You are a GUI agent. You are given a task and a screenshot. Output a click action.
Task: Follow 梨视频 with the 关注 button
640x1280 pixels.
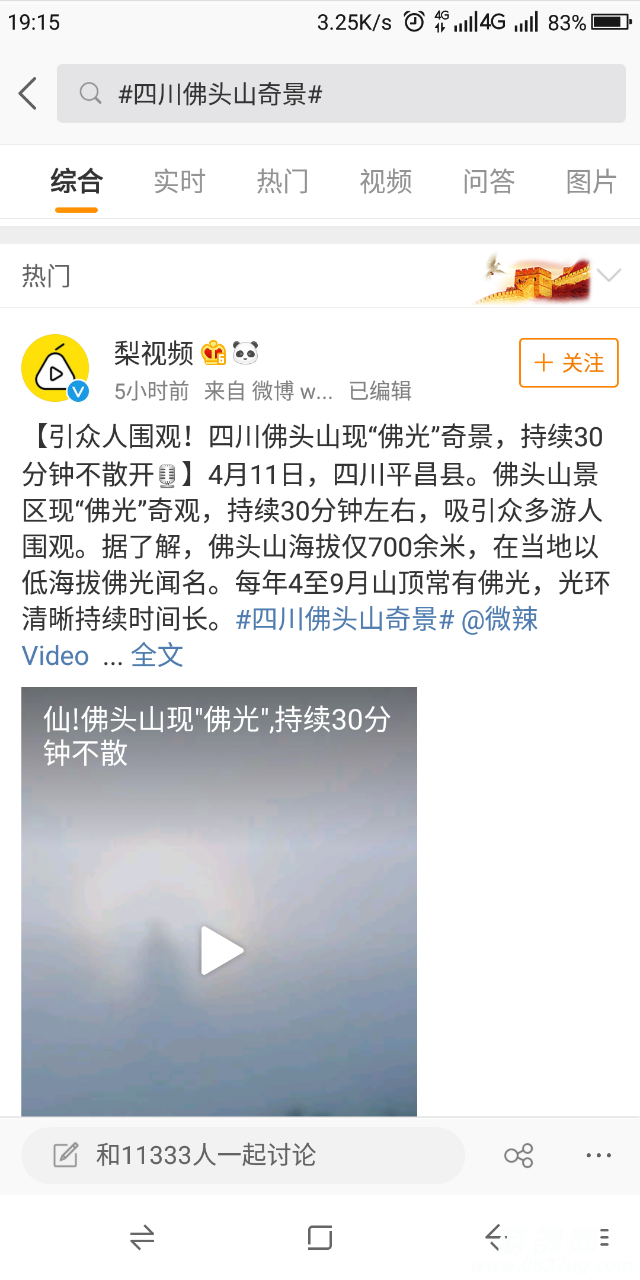(x=568, y=363)
